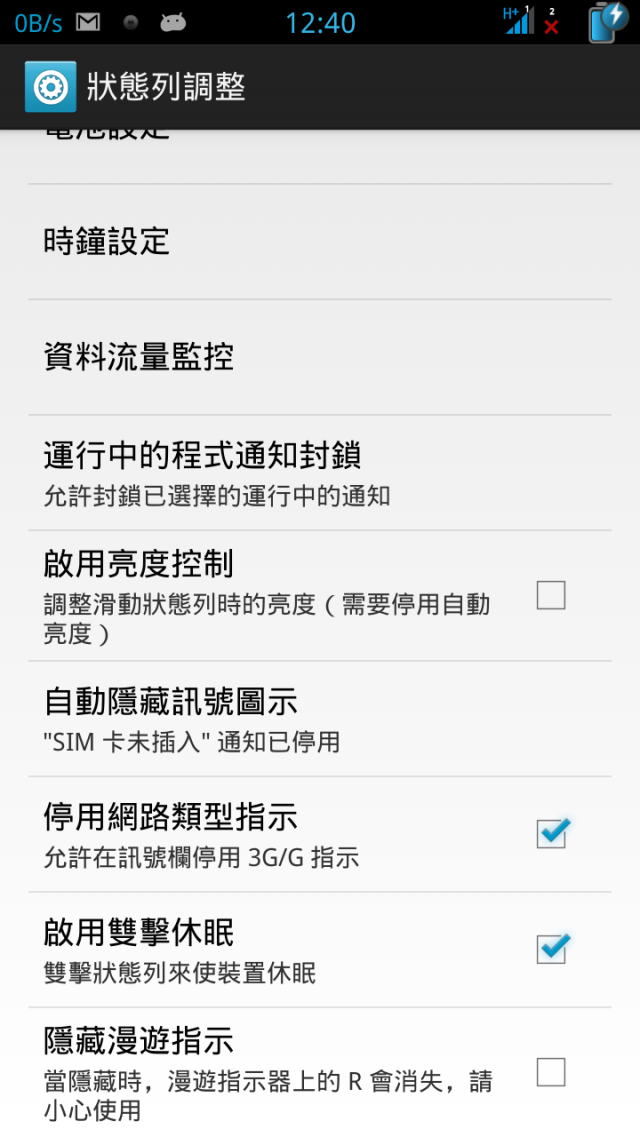640x1138 pixels.
Task: Go back via the 狀態列調整 settings icon
Action: [50, 87]
